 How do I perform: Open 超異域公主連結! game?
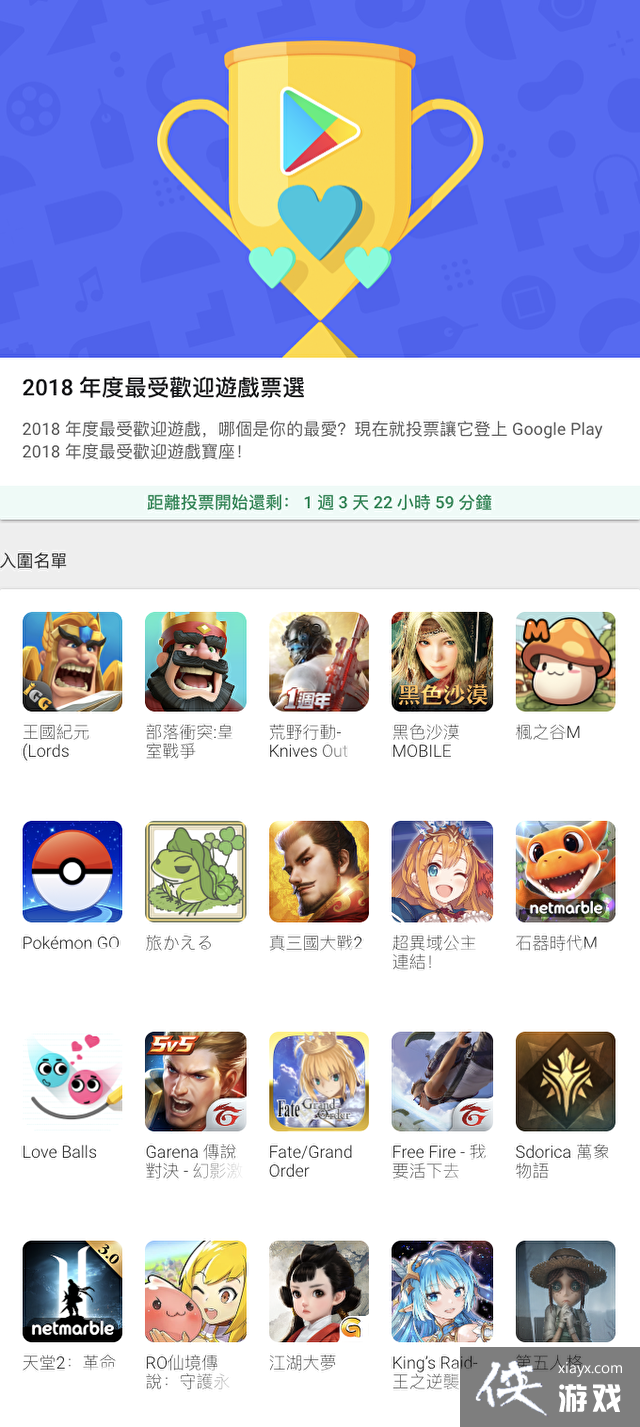pyautogui.click(x=442, y=871)
